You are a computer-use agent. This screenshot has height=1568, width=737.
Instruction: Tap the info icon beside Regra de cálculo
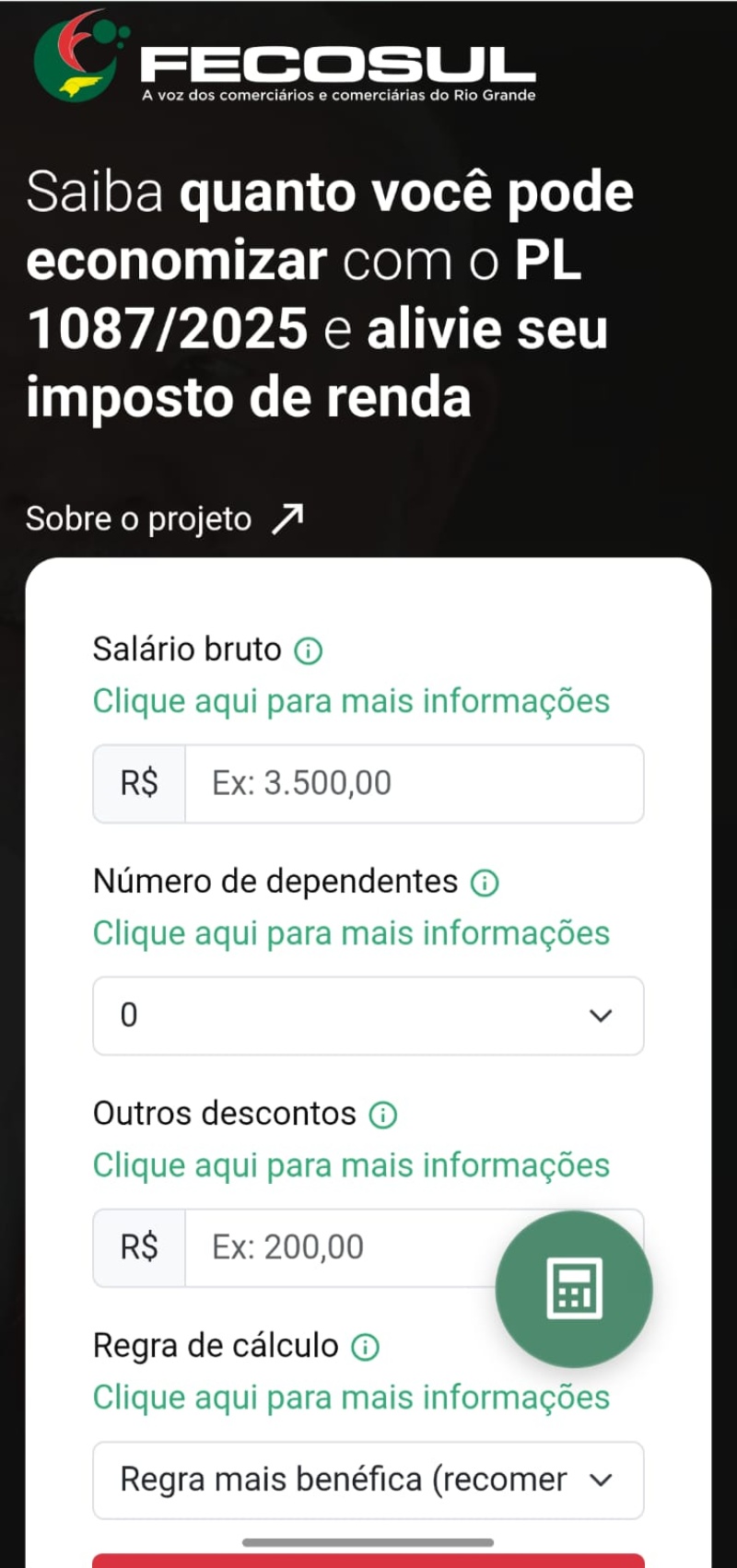[x=366, y=1348]
